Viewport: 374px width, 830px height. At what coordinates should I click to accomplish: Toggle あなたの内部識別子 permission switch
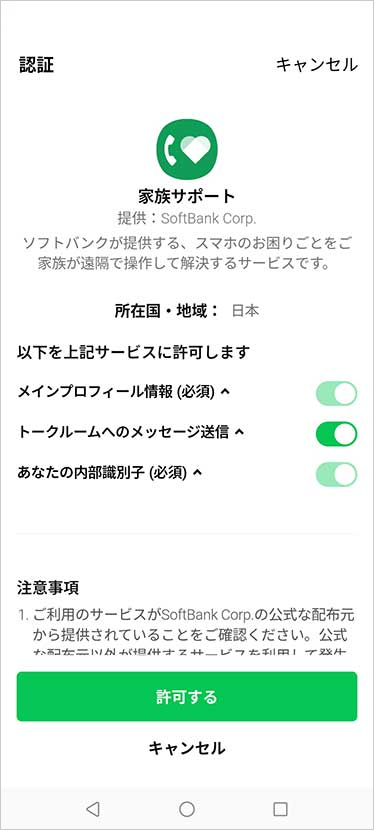[x=336, y=474]
